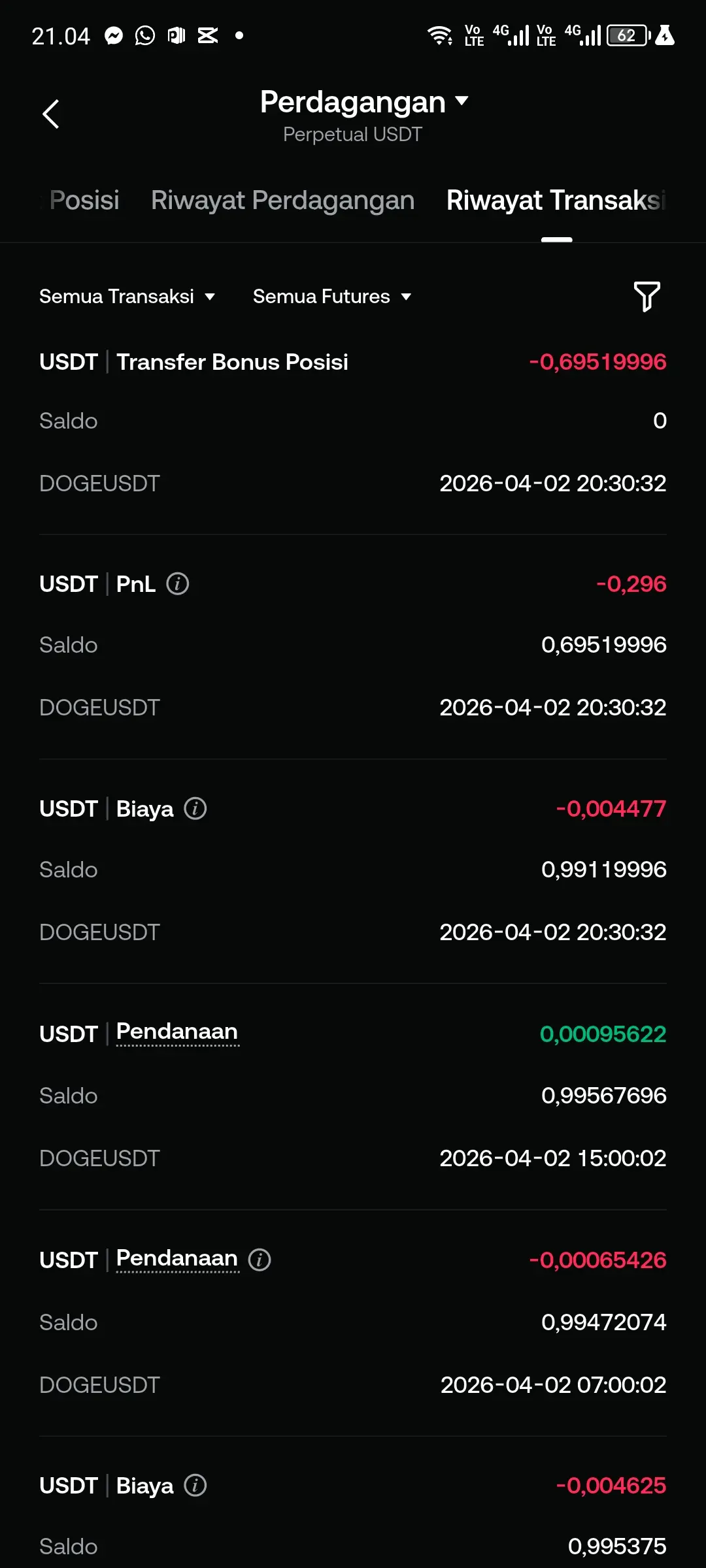The image size is (706, 1568).
Task: Tap the info icon next to PnL
Action: [x=178, y=583]
